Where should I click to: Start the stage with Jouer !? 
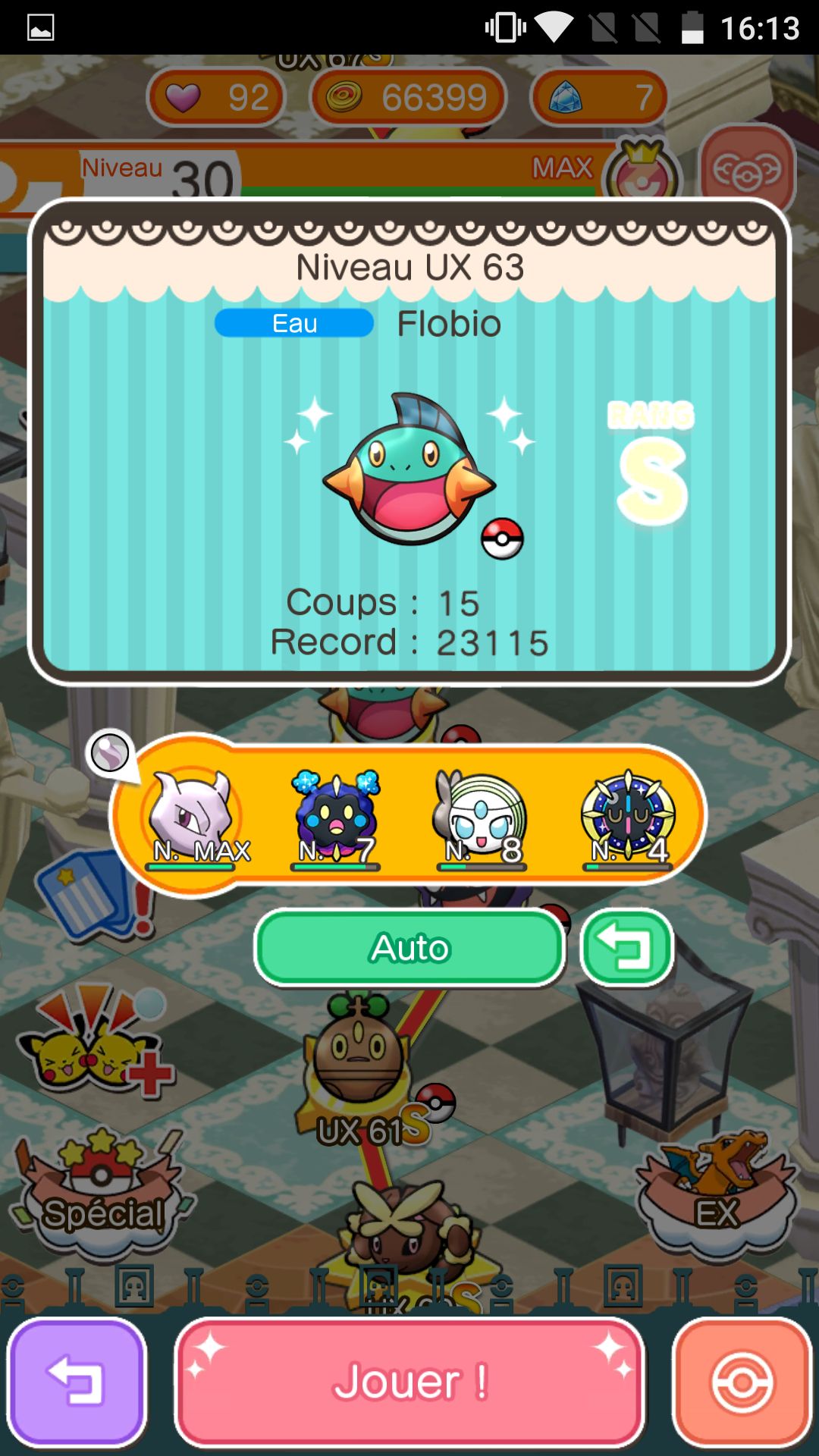pos(409,1382)
